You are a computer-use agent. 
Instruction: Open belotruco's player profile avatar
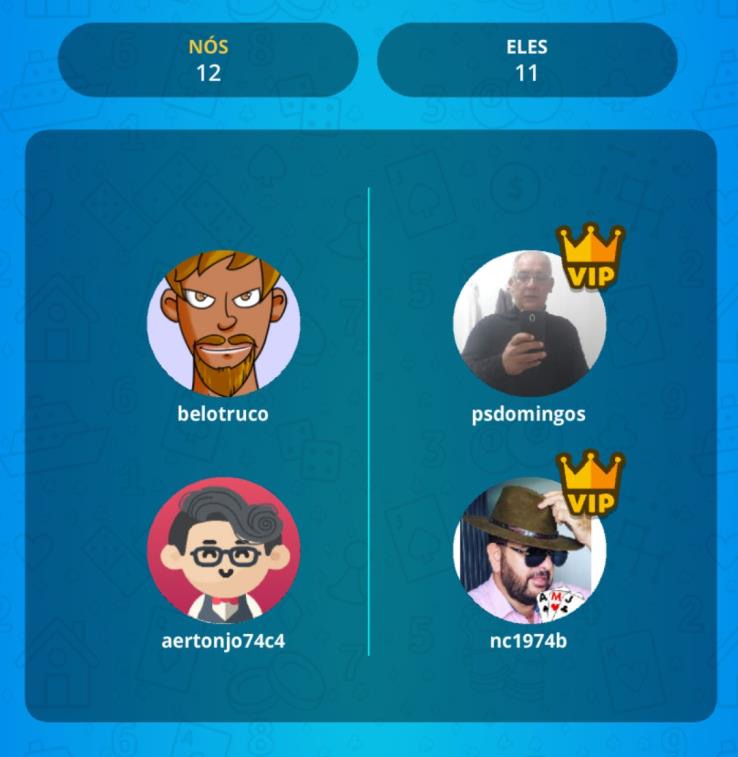click(x=223, y=324)
